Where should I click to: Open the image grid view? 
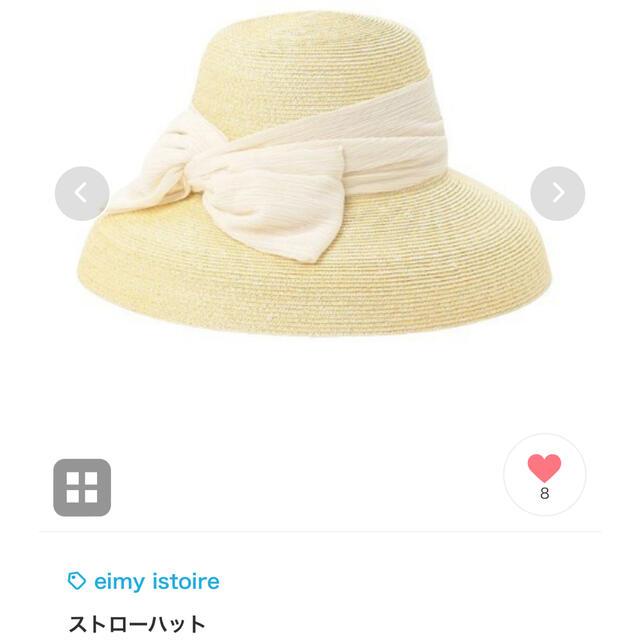[x=82, y=487]
